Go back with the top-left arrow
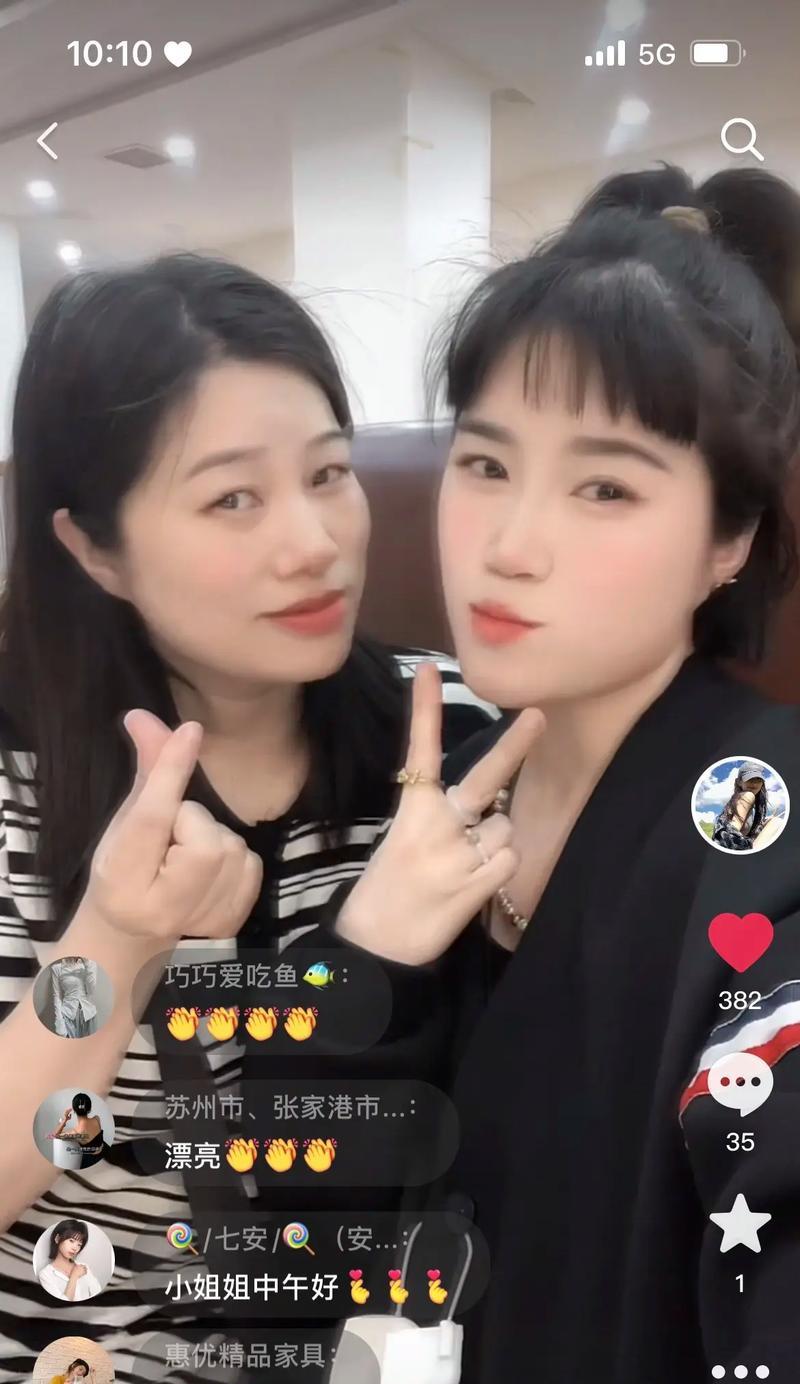The image size is (800, 1384). click(47, 141)
